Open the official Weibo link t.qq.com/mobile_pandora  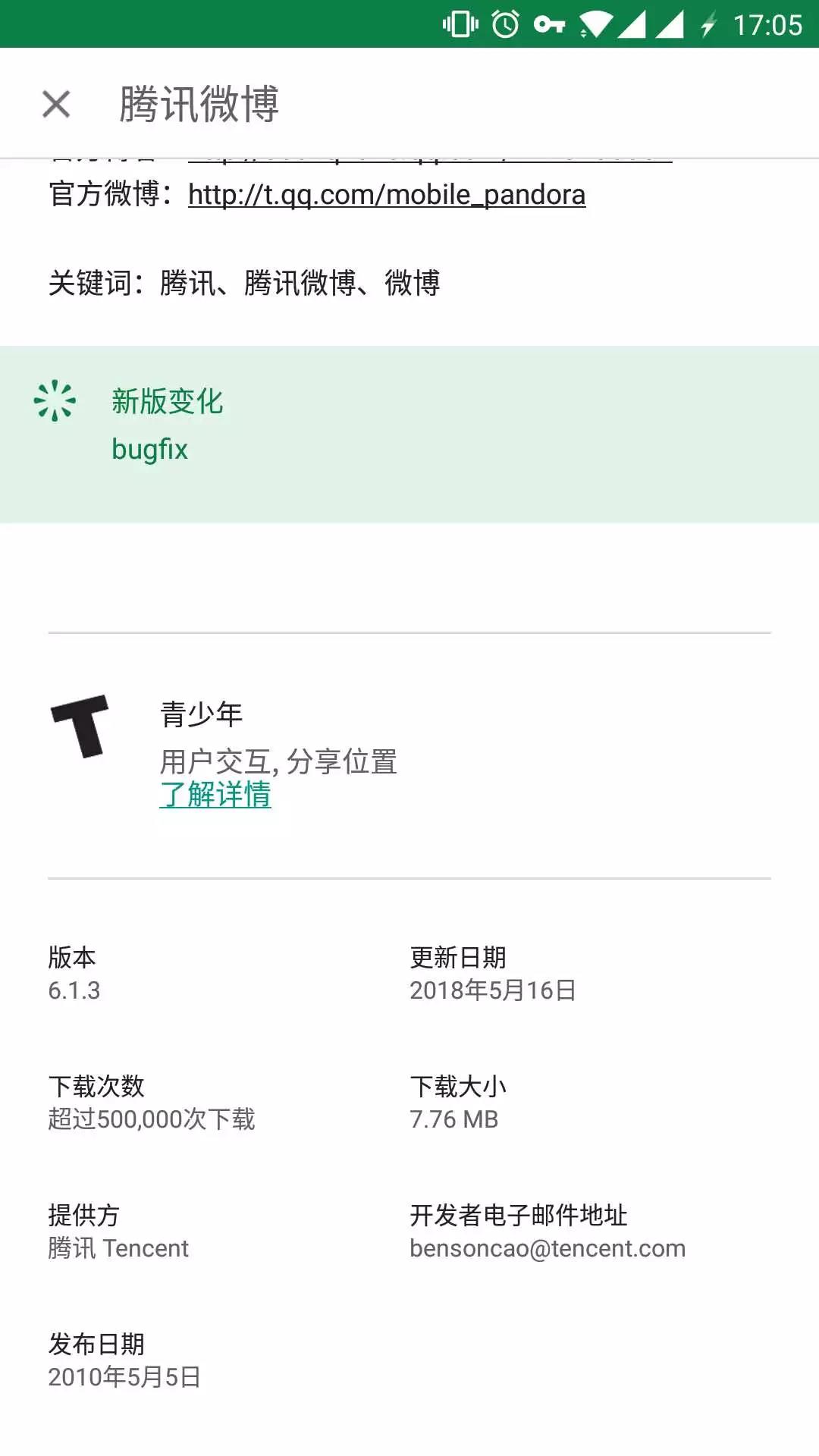coord(386,195)
